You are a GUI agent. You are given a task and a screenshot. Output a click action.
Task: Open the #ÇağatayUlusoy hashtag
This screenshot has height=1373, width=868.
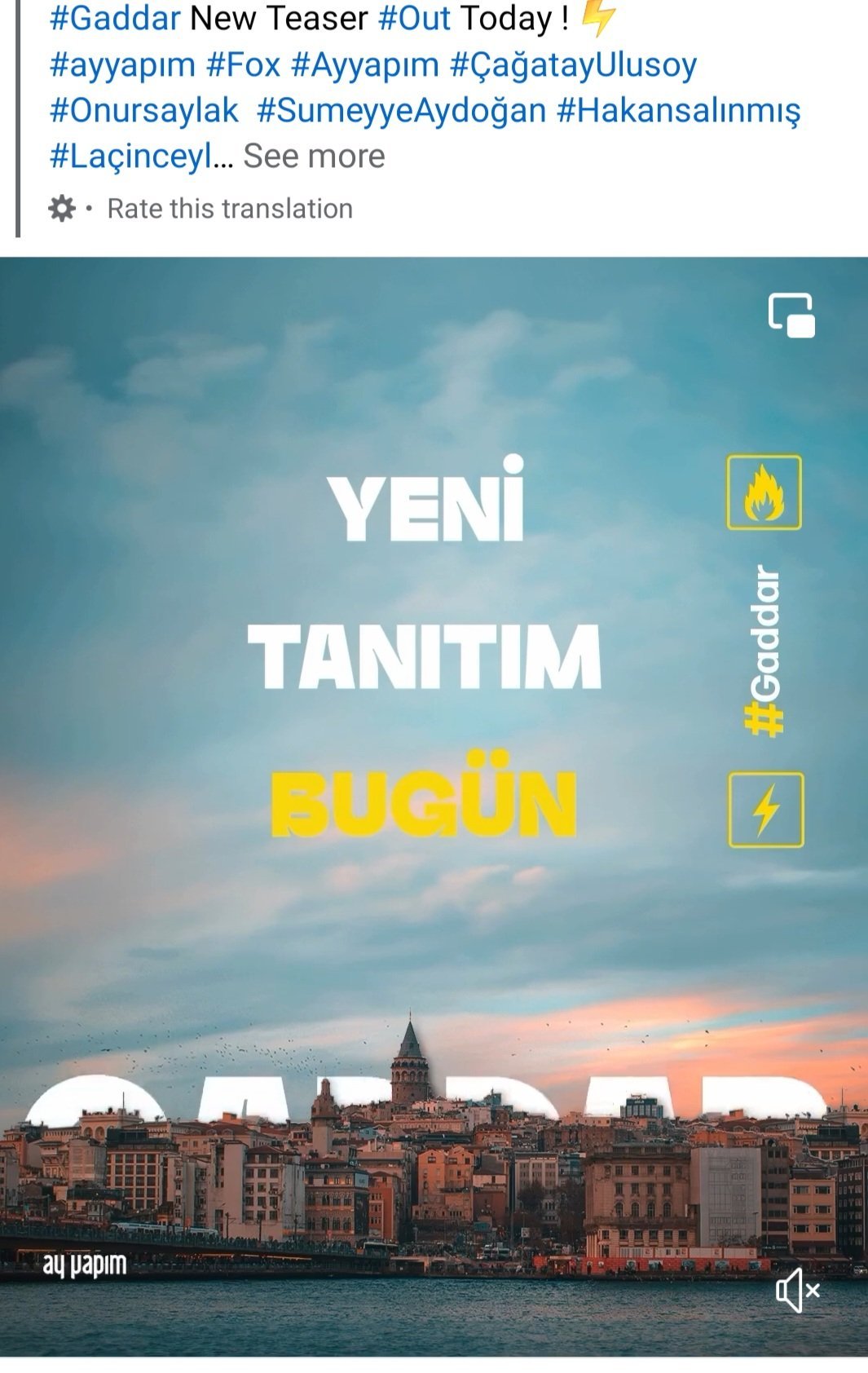[573, 65]
